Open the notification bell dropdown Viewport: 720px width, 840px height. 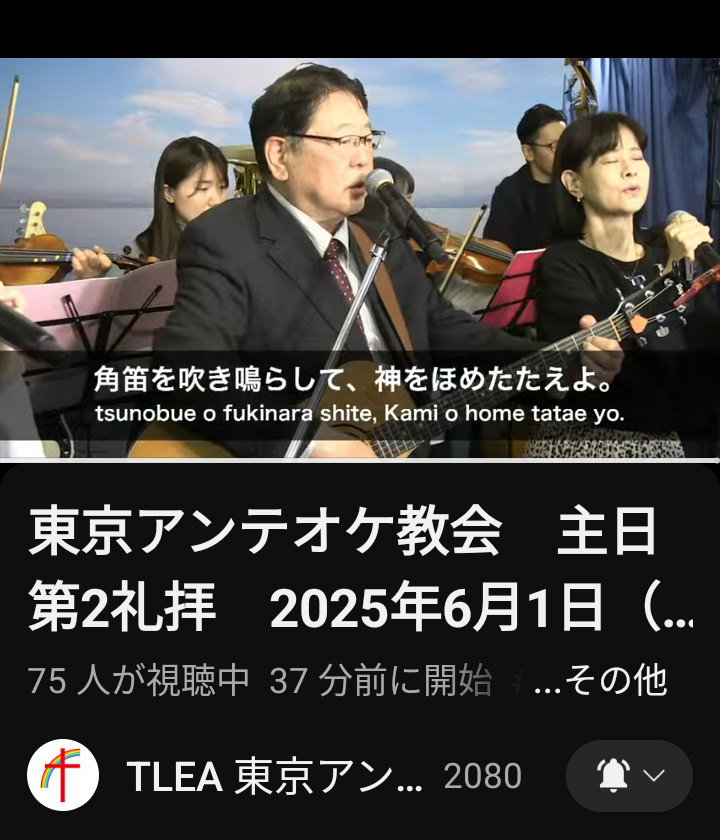click(x=629, y=776)
